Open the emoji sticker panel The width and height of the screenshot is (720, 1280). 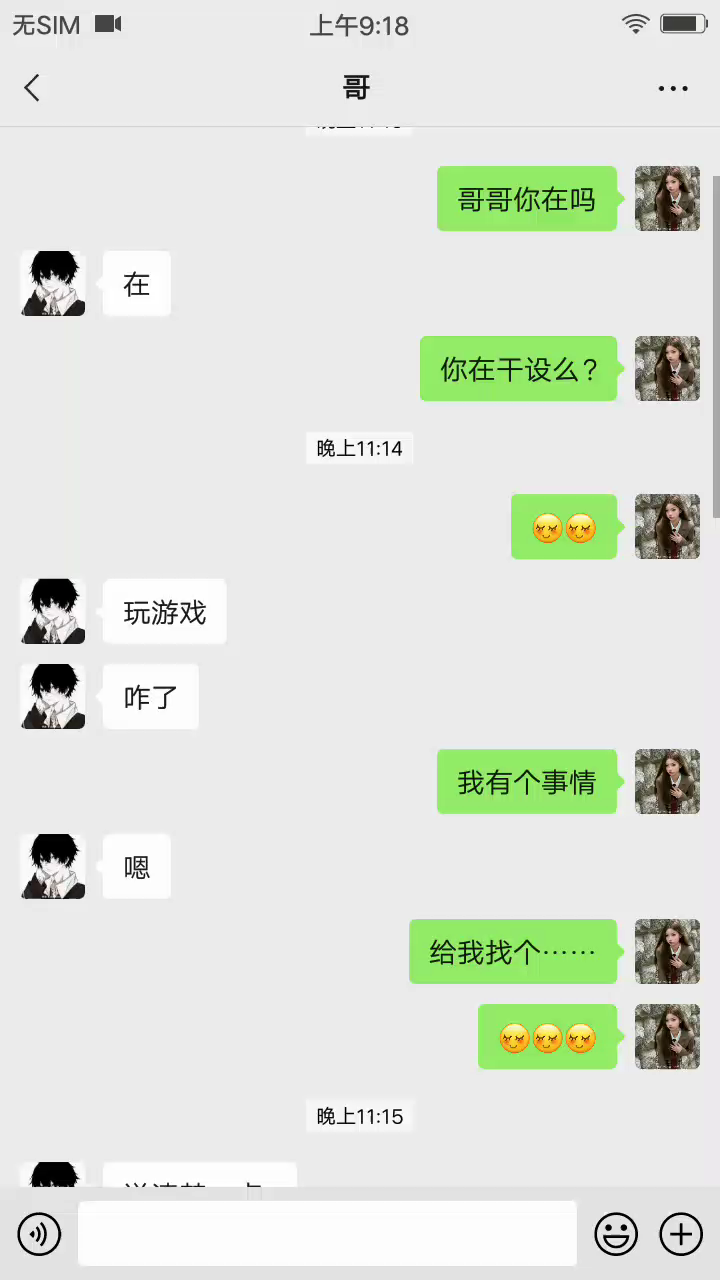(616, 1234)
